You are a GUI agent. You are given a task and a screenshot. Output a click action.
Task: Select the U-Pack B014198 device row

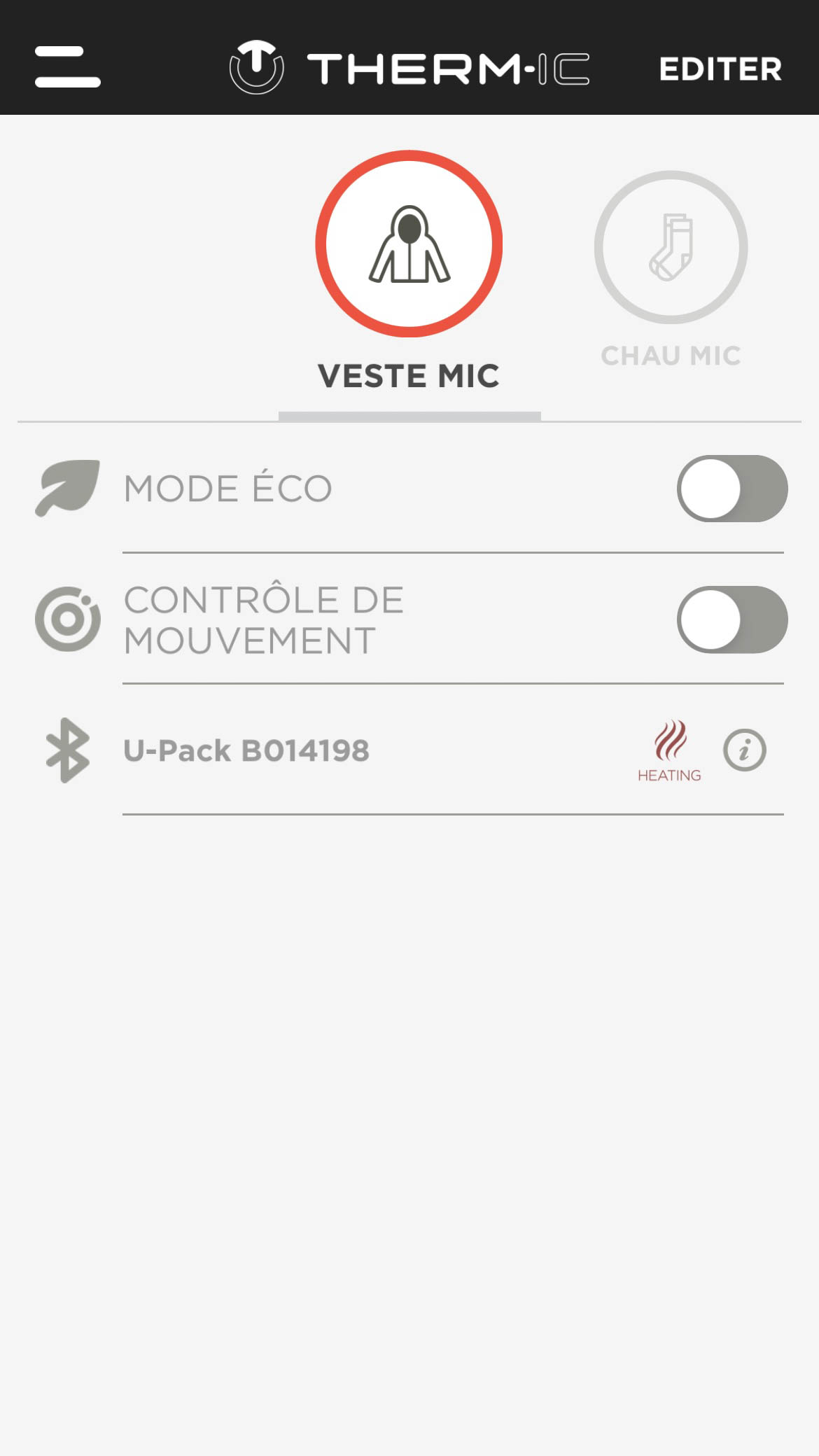409,750
